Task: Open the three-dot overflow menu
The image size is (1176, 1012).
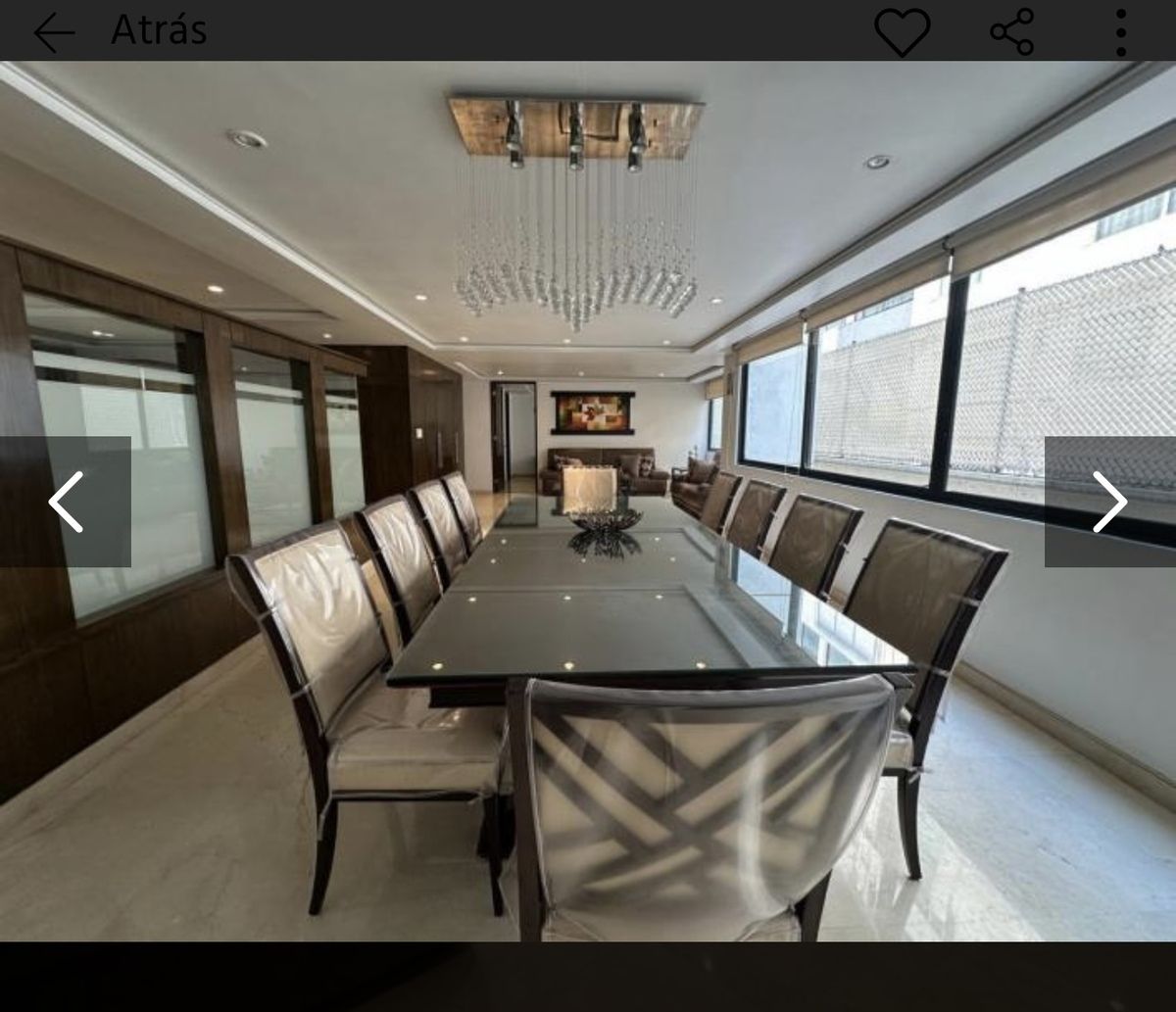Action: tap(1120, 32)
